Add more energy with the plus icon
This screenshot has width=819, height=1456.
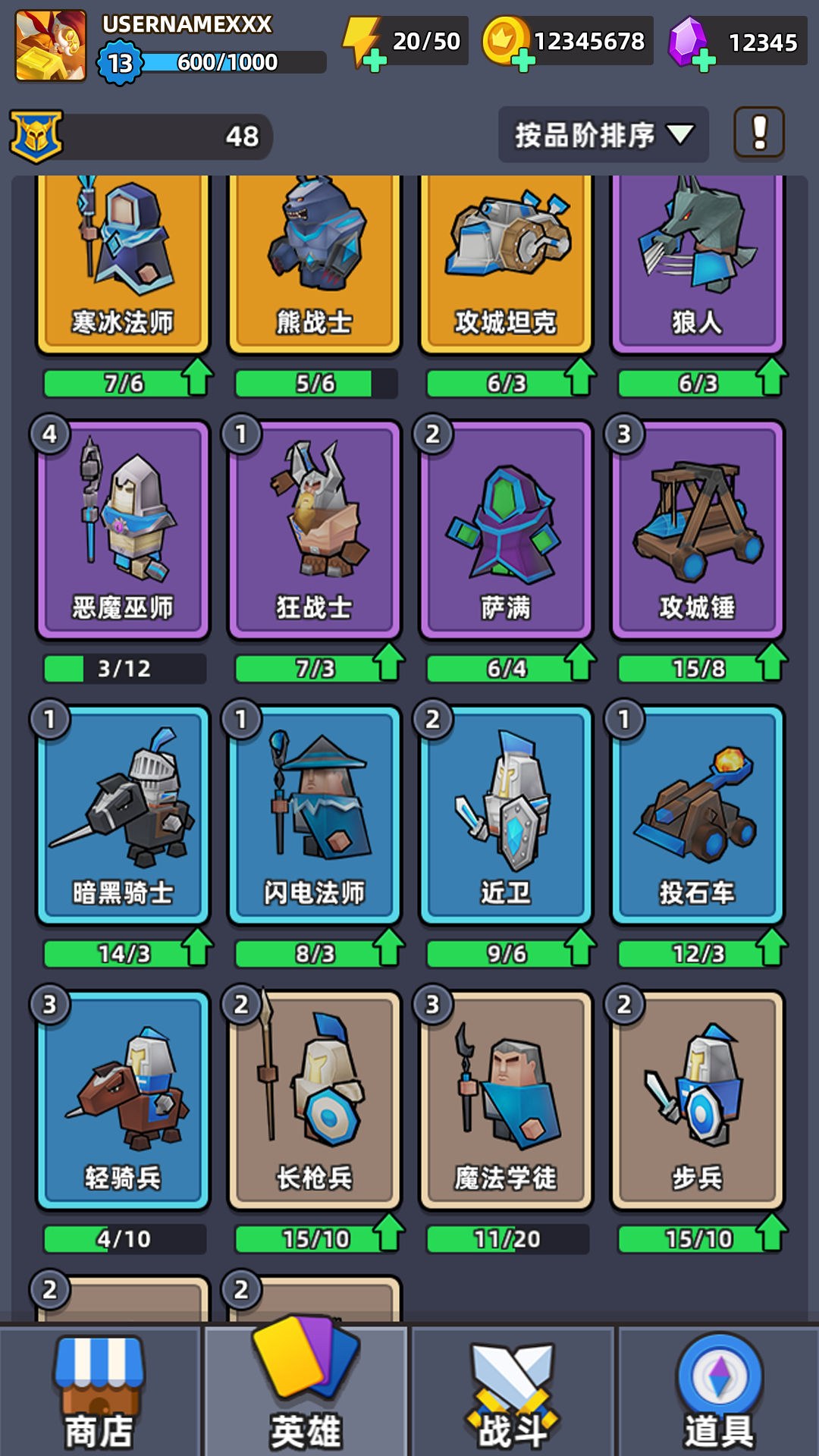point(374,60)
